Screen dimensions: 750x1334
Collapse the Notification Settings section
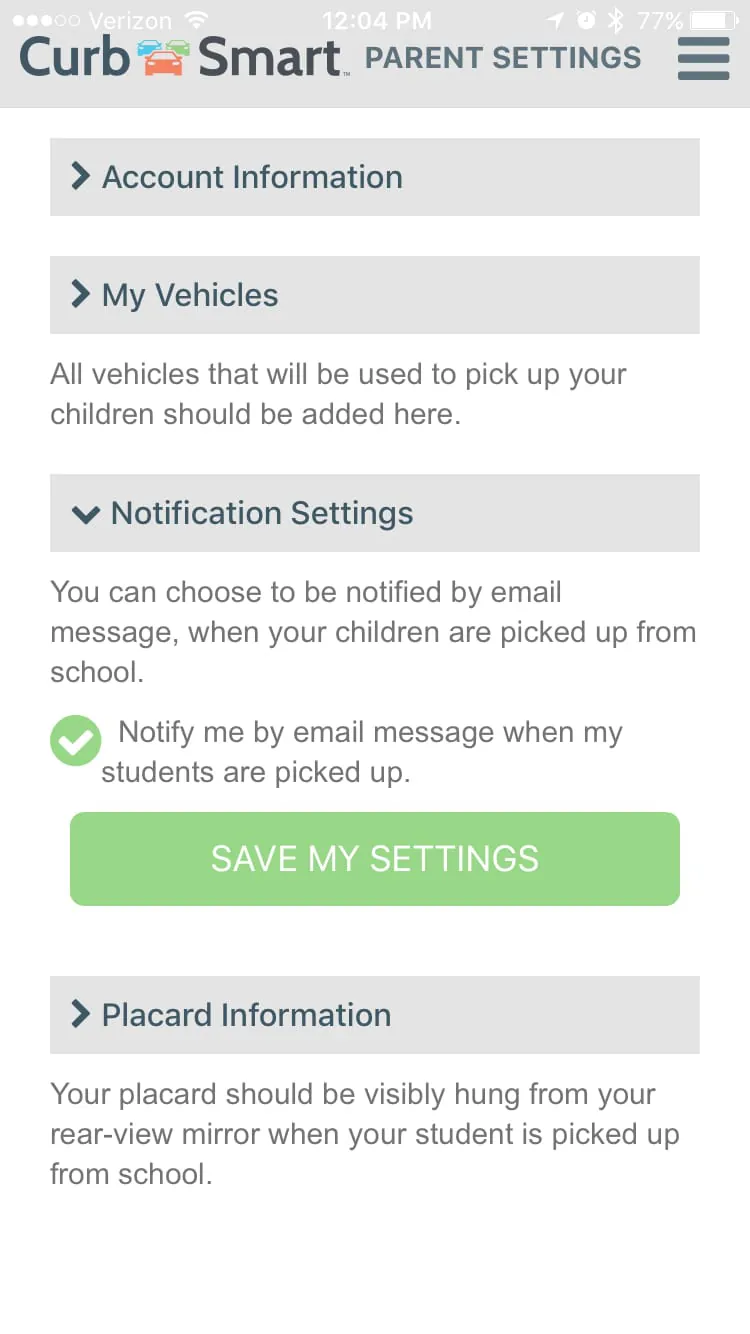pyautogui.click(x=374, y=513)
